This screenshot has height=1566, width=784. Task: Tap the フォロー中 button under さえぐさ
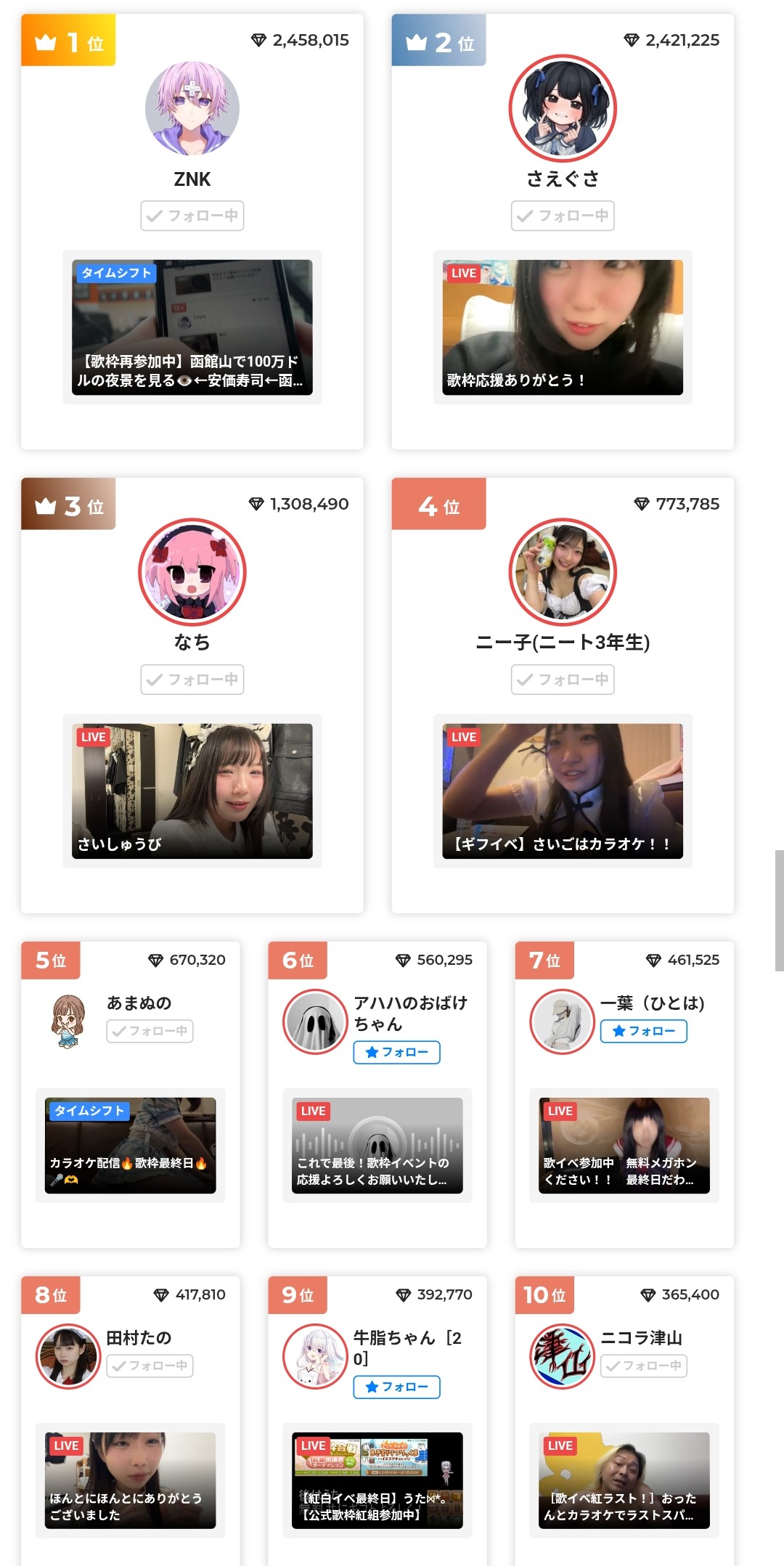pos(563,216)
